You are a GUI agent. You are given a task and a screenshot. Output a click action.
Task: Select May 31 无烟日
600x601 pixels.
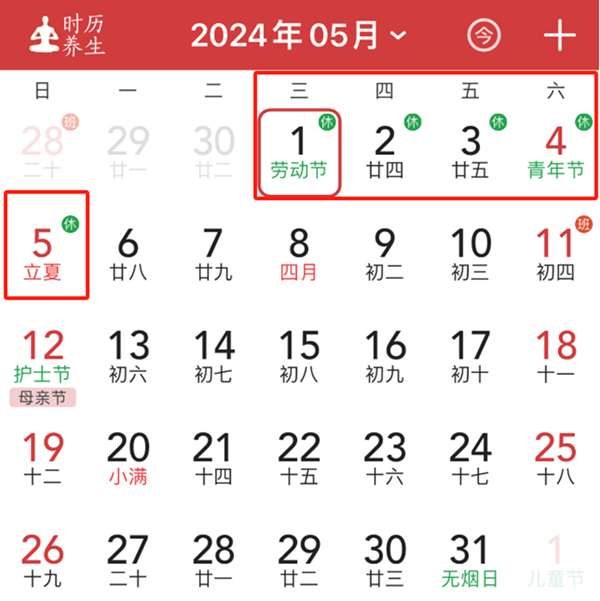pos(470,560)
